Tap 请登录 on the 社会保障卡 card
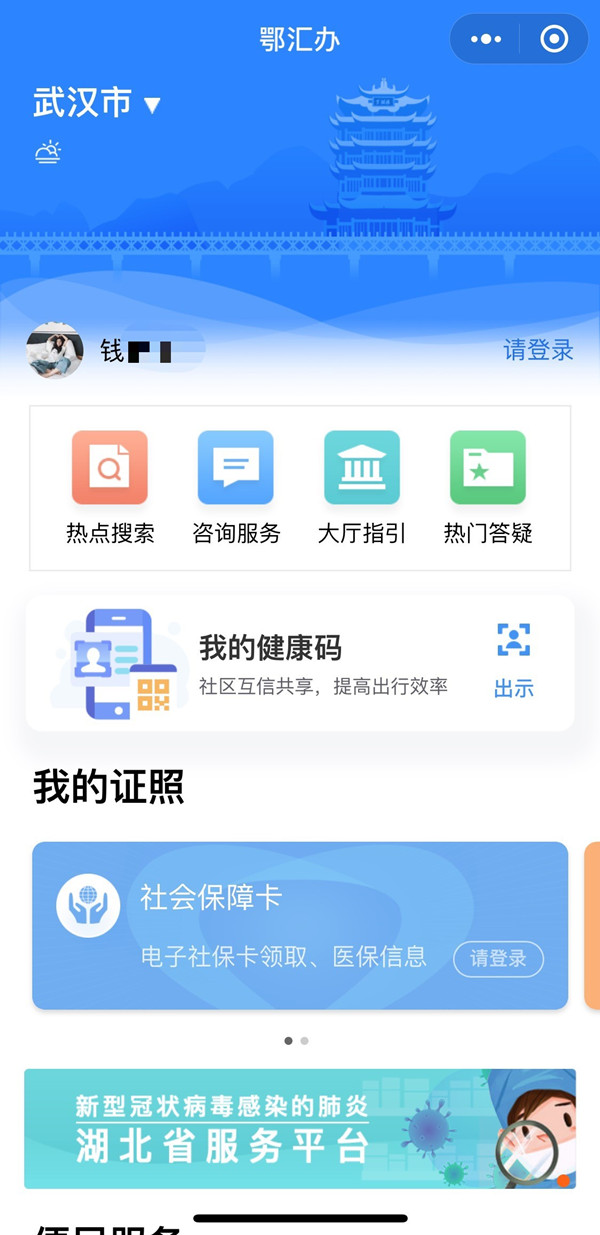600x1235 pixels. coord(498,958)
